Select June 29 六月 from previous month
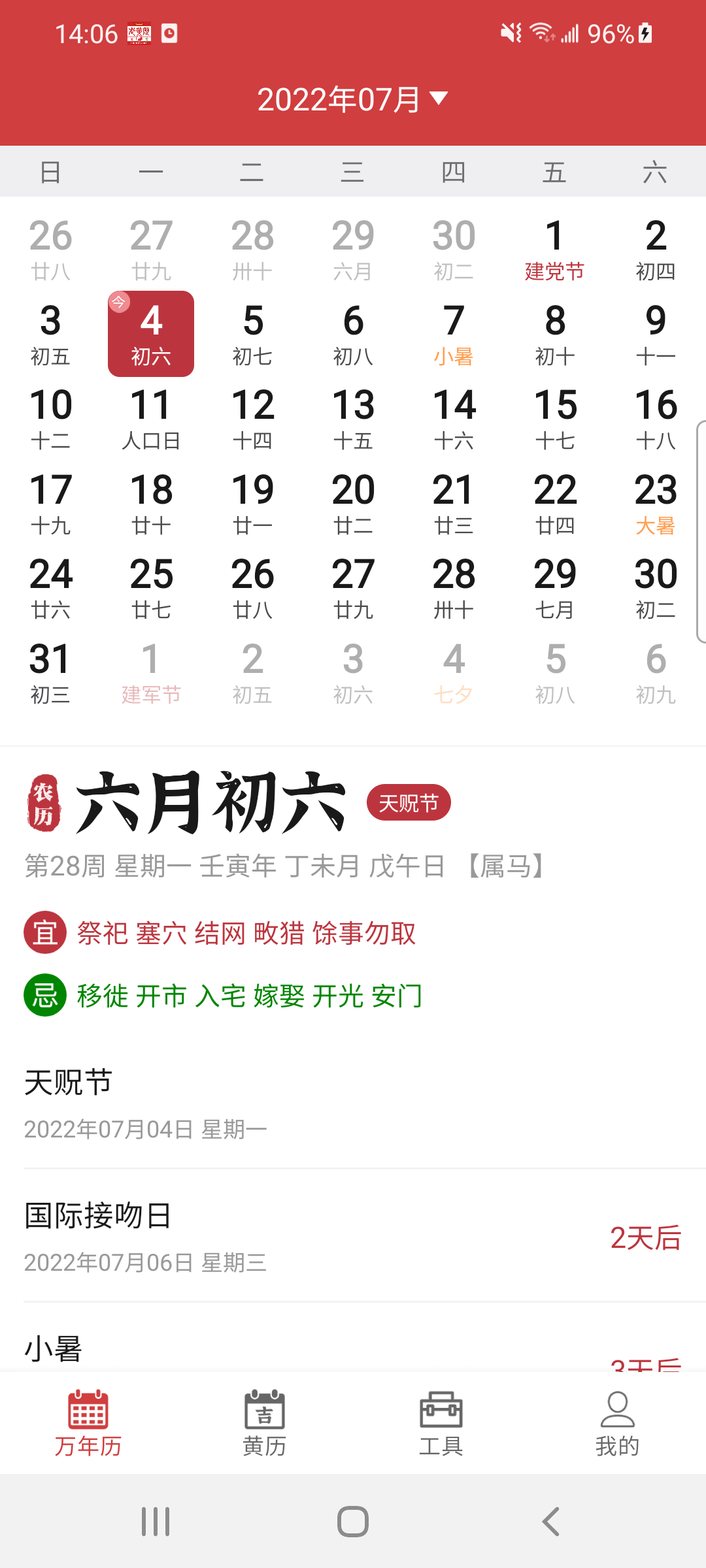The height and width of the screenshot is (1568, 706). point(353,249)
